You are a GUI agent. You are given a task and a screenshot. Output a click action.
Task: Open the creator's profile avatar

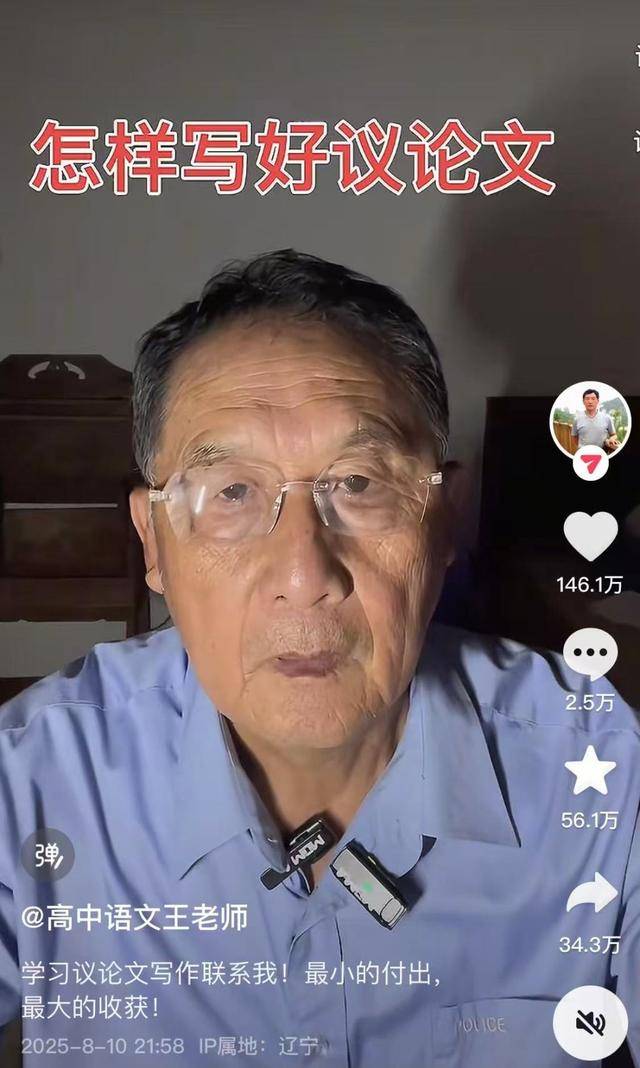tap(590, 419)
